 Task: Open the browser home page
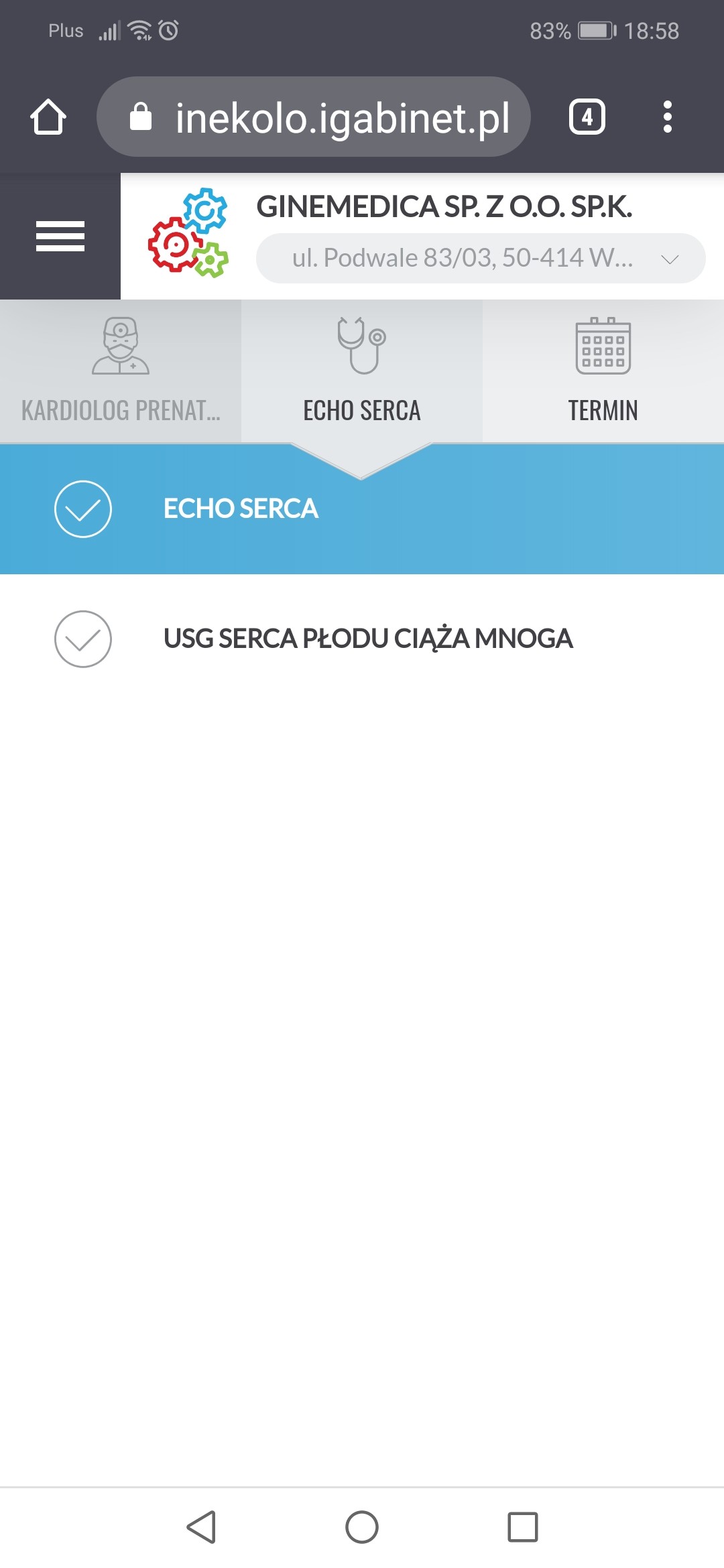pos(48,117)
